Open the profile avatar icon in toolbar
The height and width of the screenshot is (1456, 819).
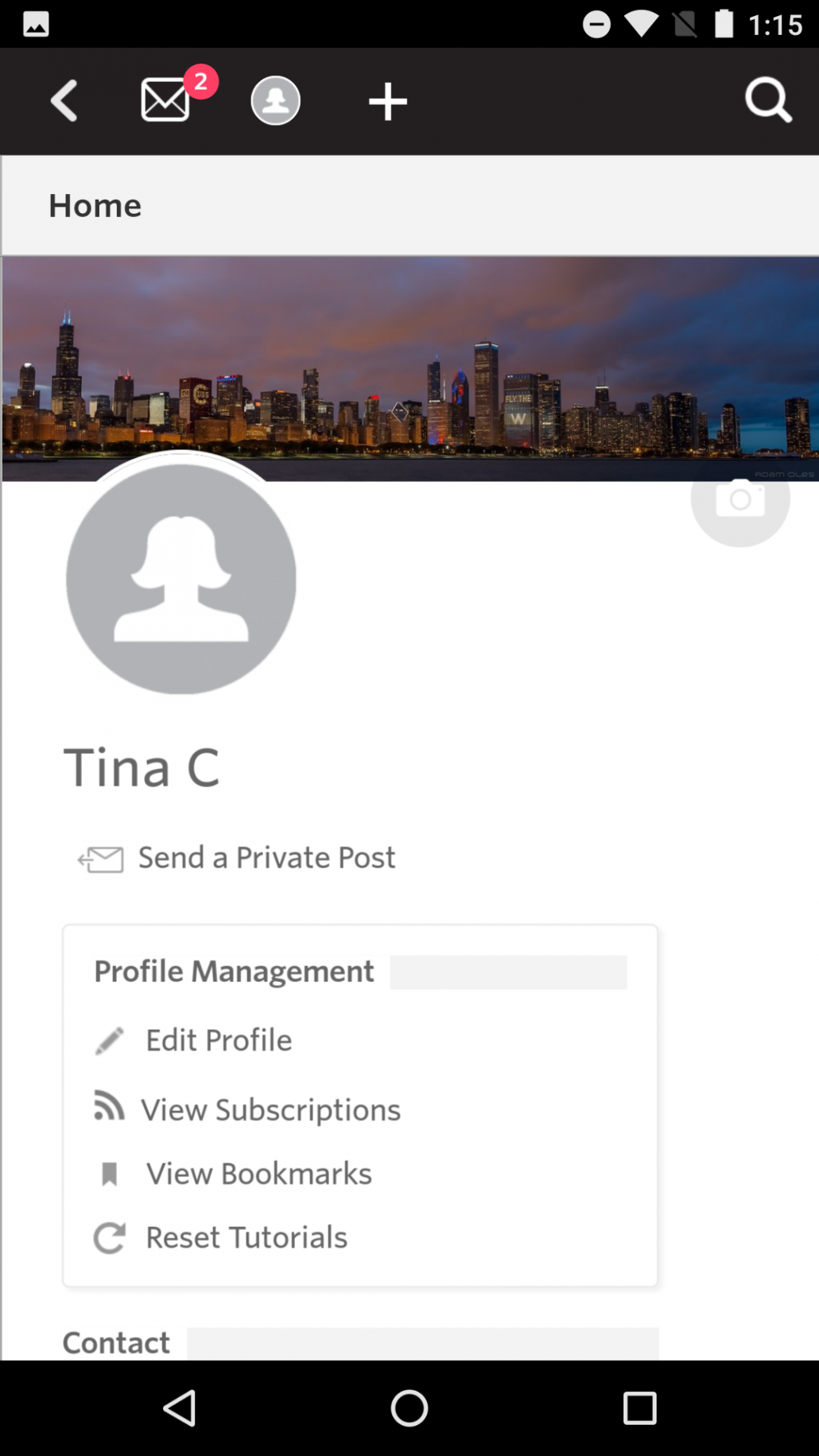pyautogui.click(x=275, y=101)
